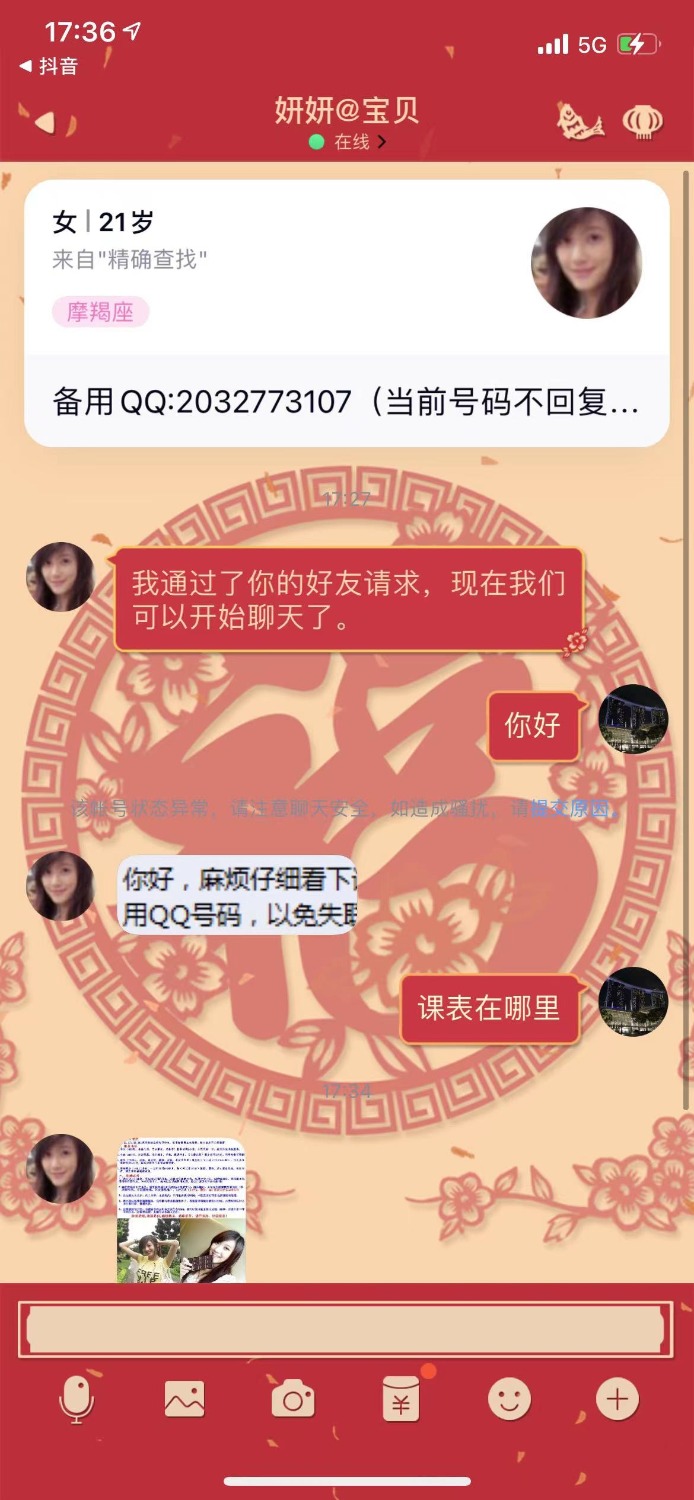Open the lantern icon in header
Image resolution: width=694 pixels, height=1500 pixels.
pyautogui.click(x=643, y=122)
